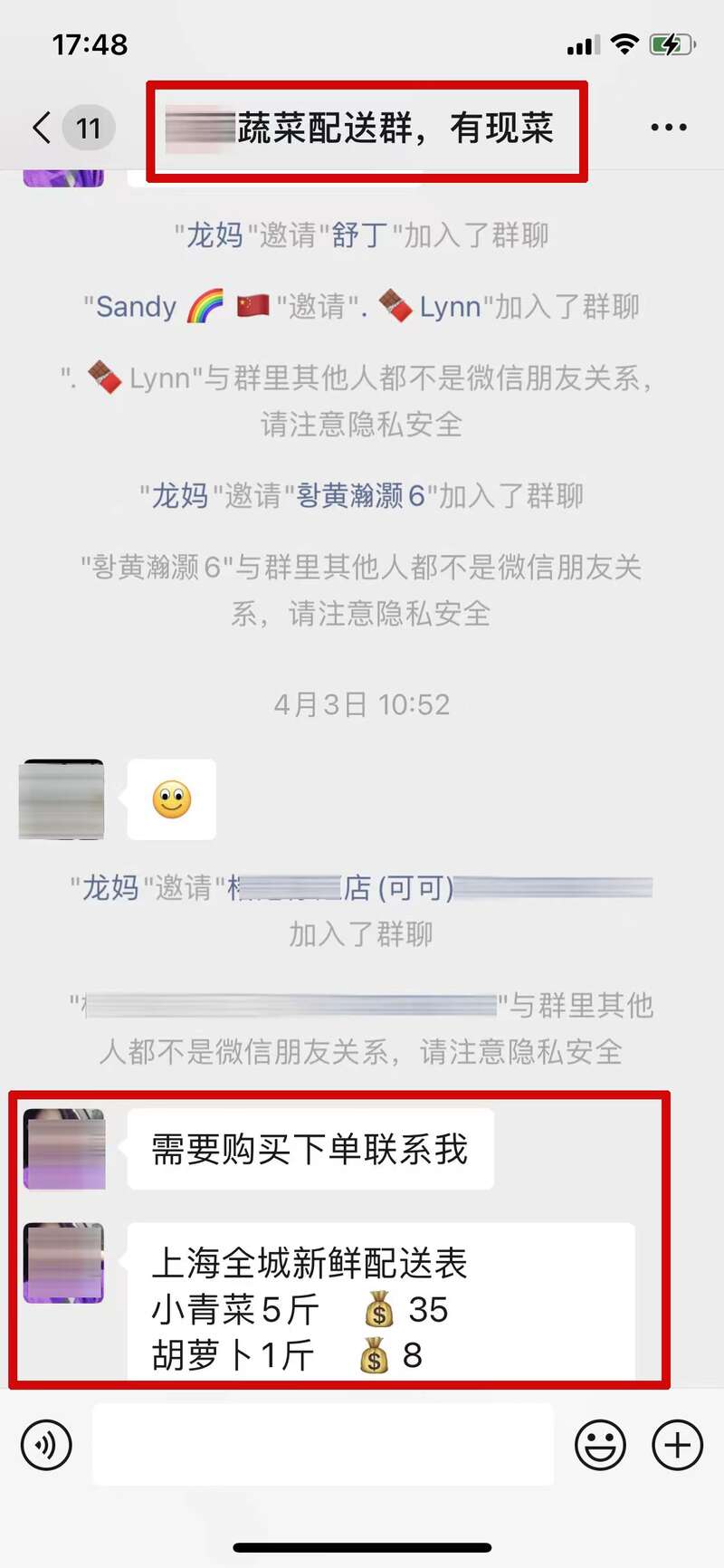Tap the message text field
724x1568 pixels.
pyautogui.click(x=323, y=1445)
